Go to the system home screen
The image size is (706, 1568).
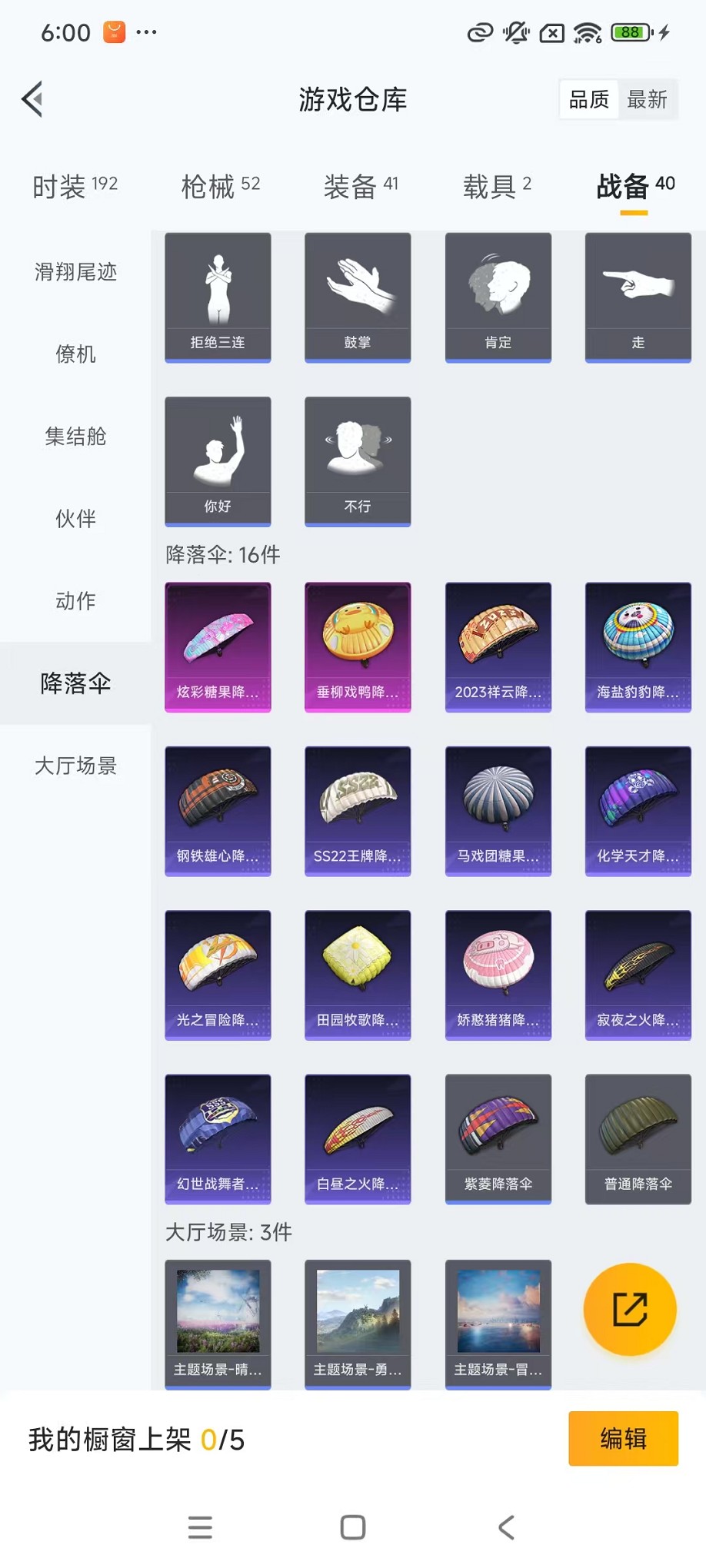(353, 1527)
